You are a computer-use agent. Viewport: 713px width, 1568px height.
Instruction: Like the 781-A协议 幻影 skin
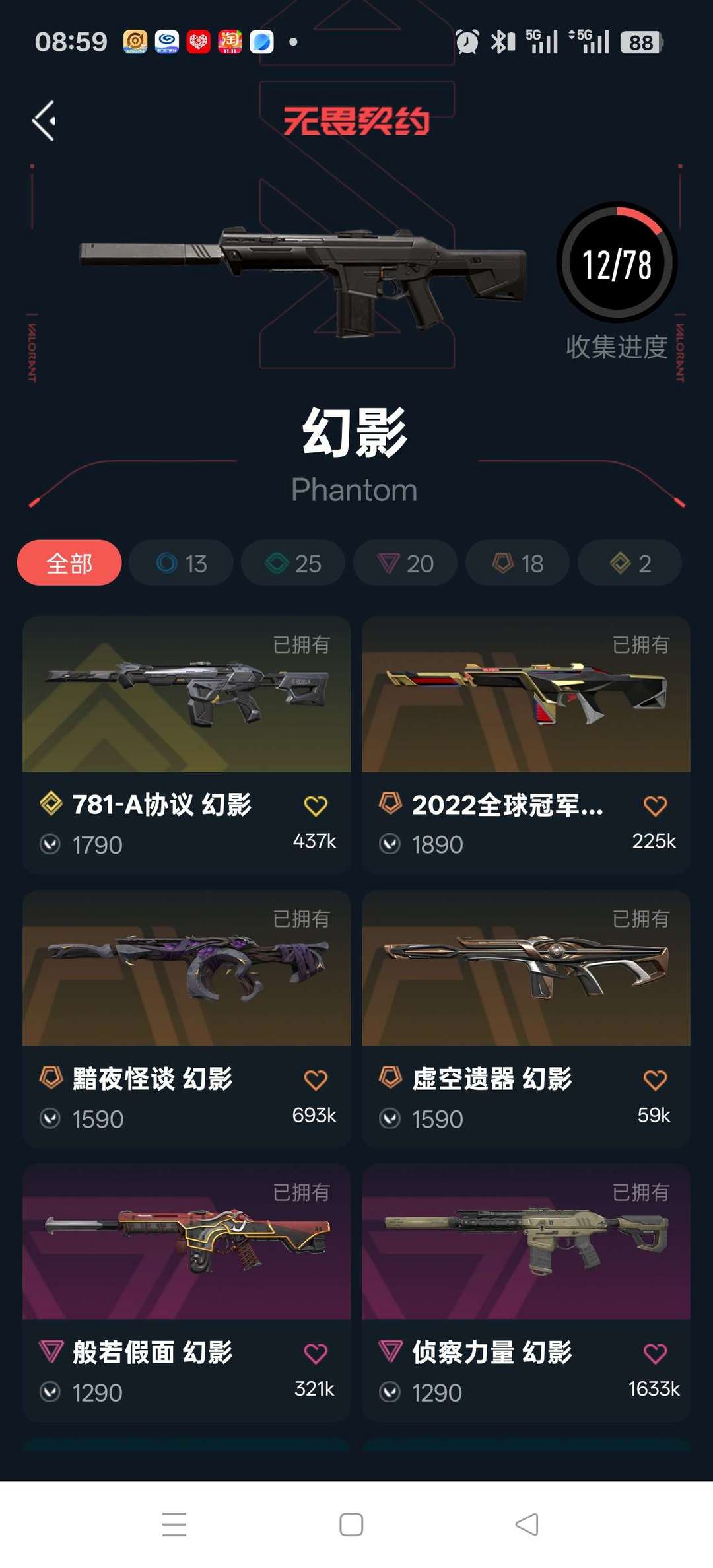pyautogui.click(x=316, y=806)
